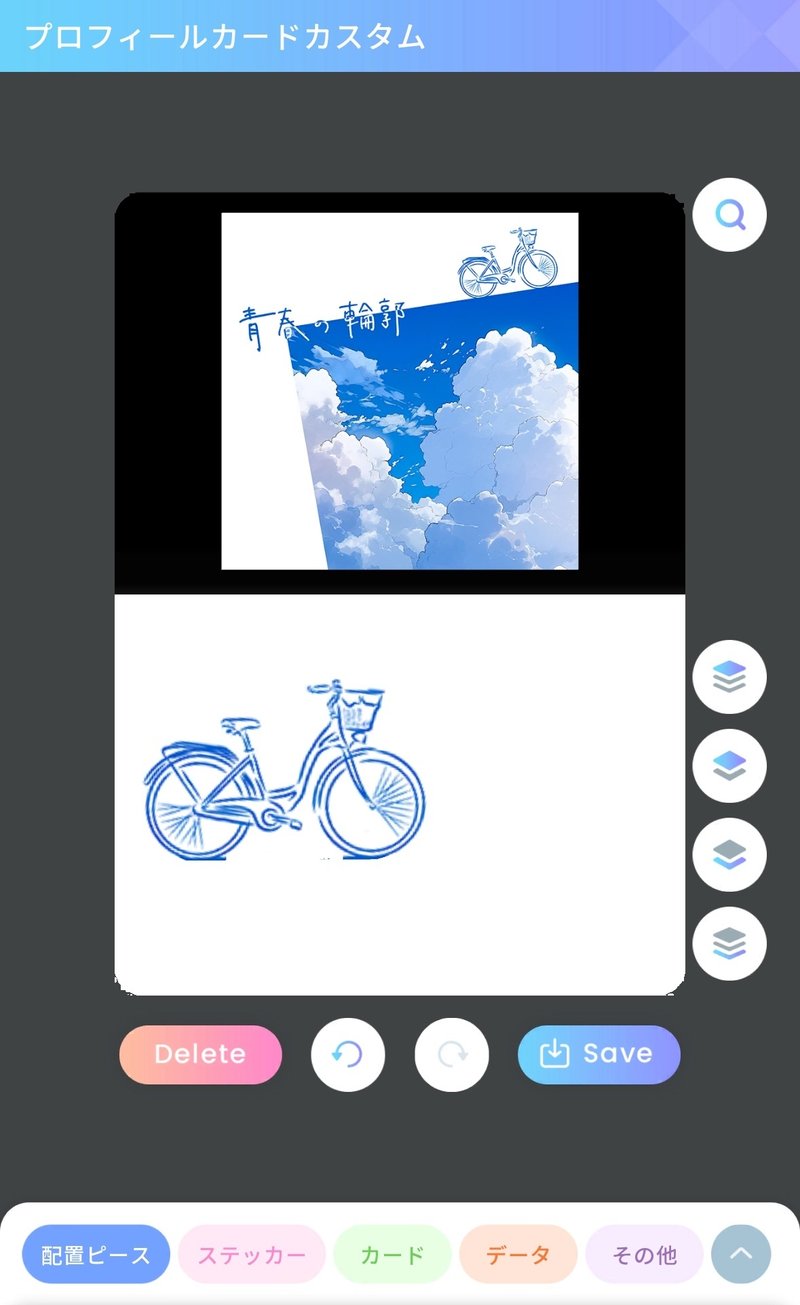Move the piece one layer forward
This screenshot has height=1305, width=800.
point(729,766)
